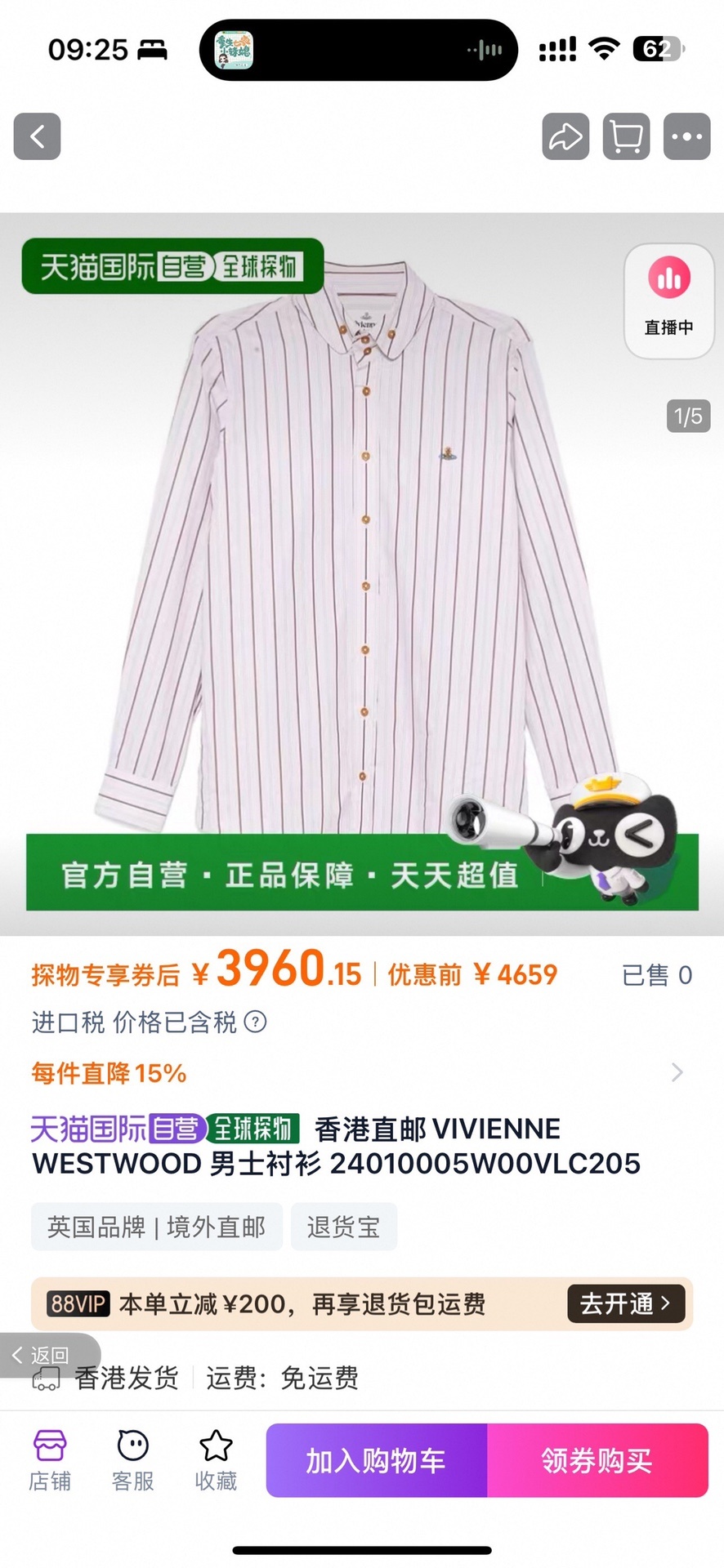Screen dimensions: 724x1568
Task: Tap 加入购物车 to add to cart
Action: tap(377, 1460)
